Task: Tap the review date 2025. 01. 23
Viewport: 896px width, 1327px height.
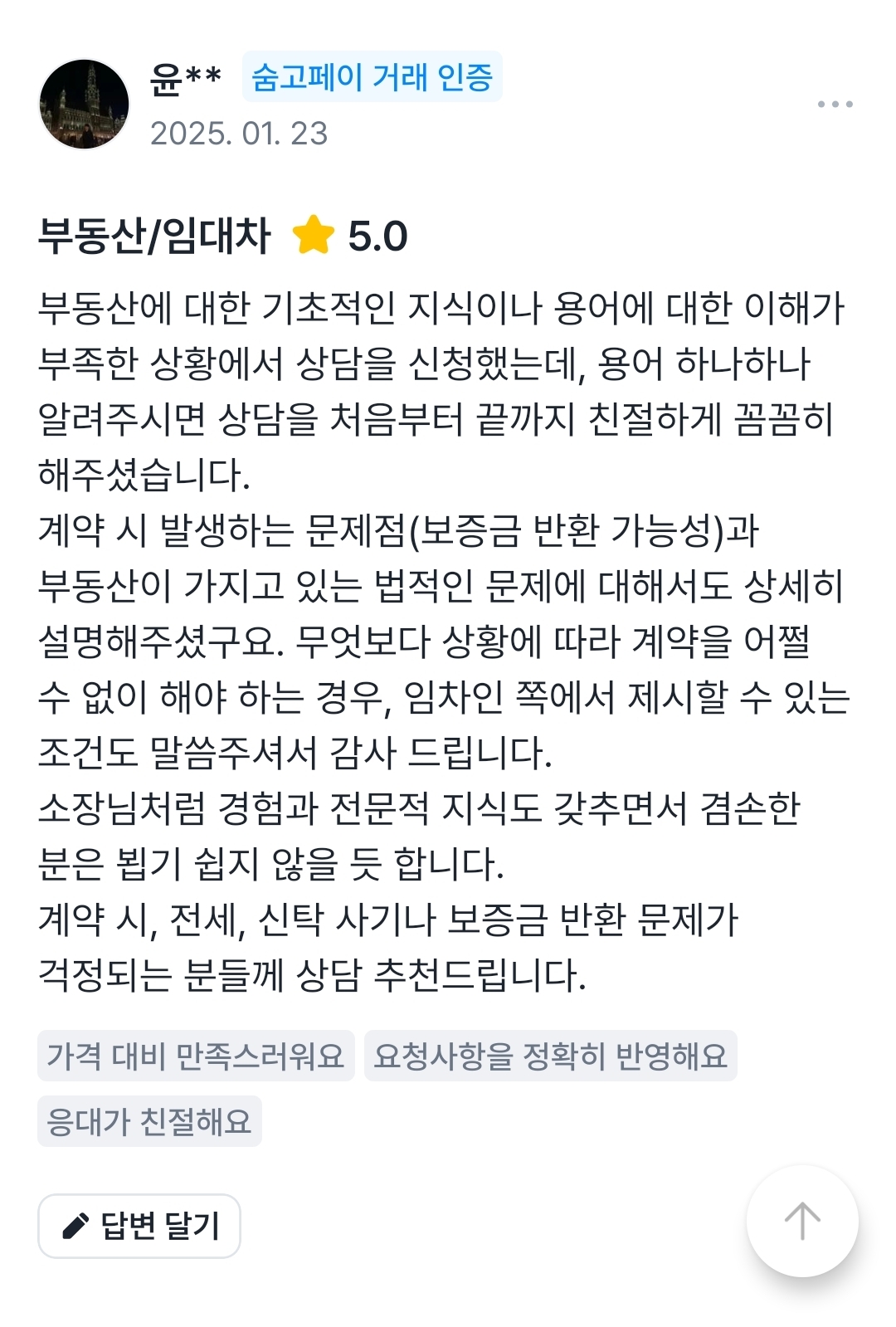Action: [x=238, y=133]
